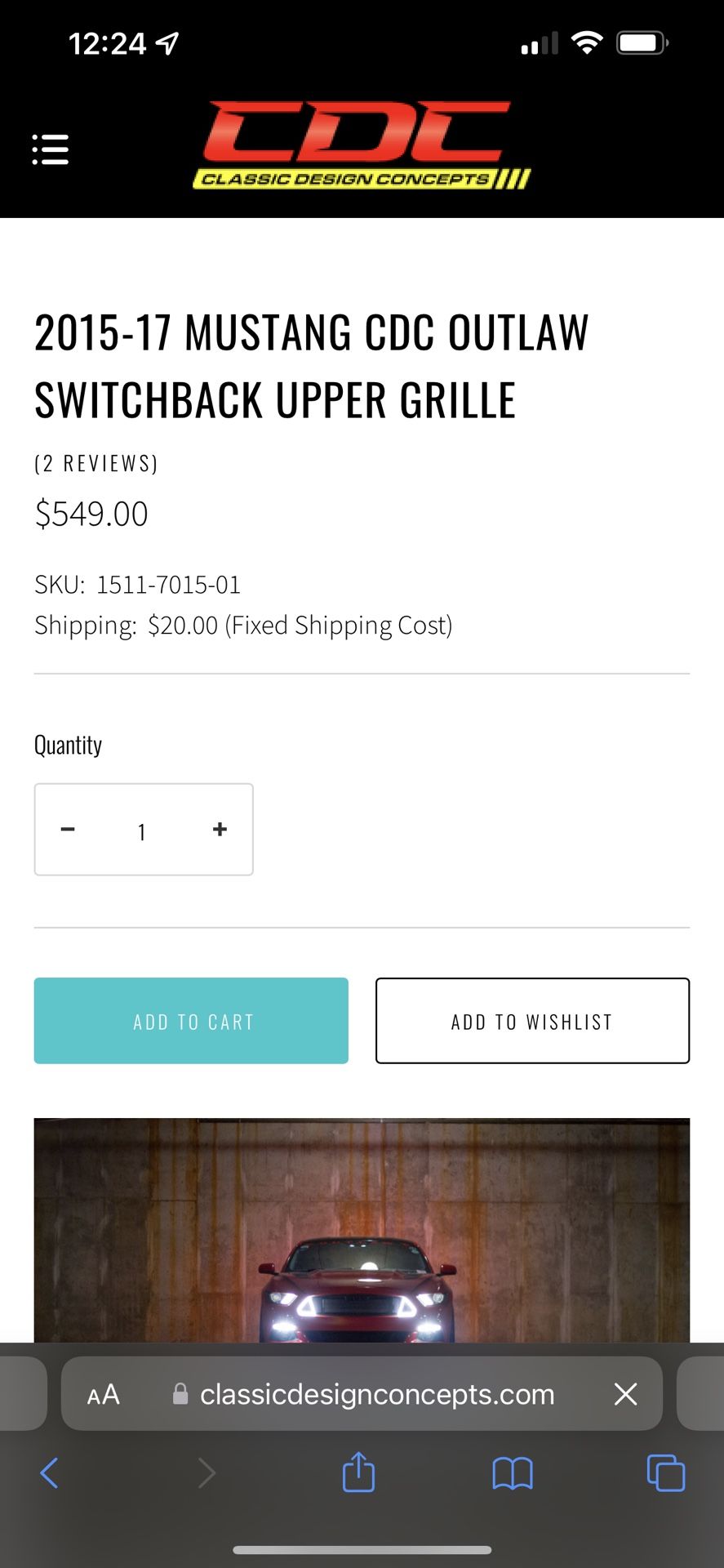
Task: Decrease quantity with the minus button
Action: pyautogui.click(x=69, y=830)
